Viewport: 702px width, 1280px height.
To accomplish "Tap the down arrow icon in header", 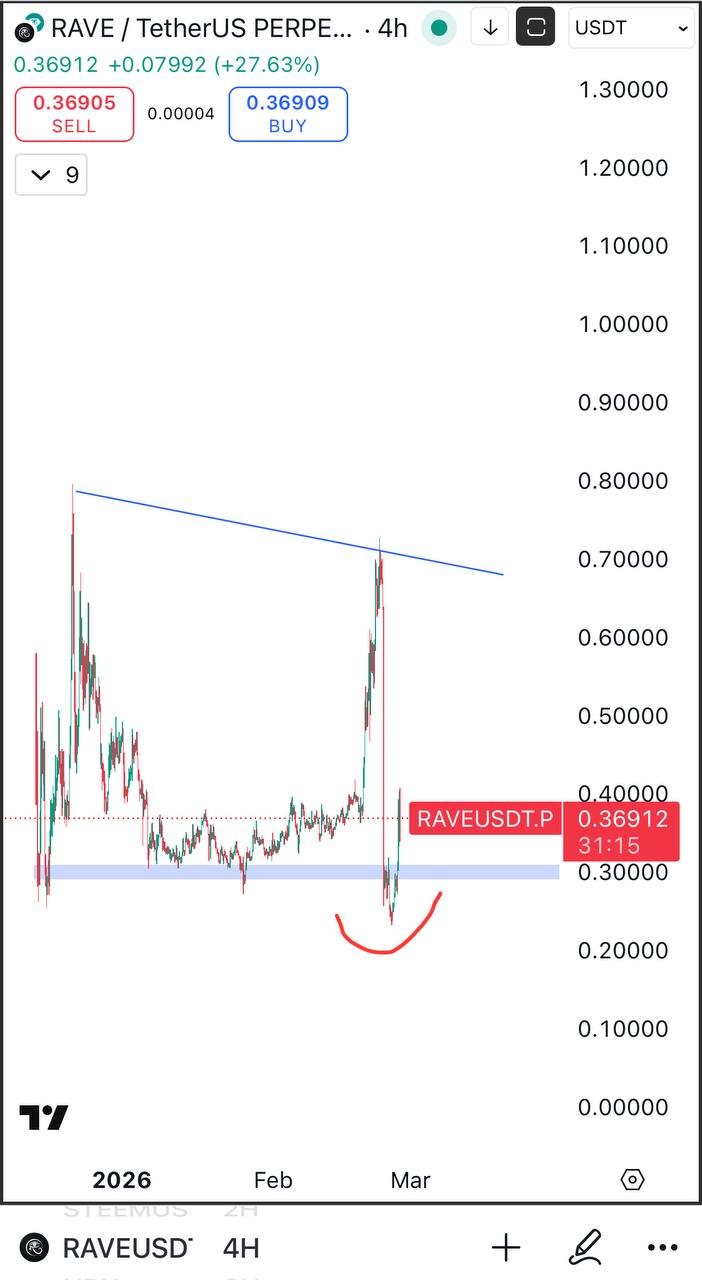I will click(x=490, y=28).
